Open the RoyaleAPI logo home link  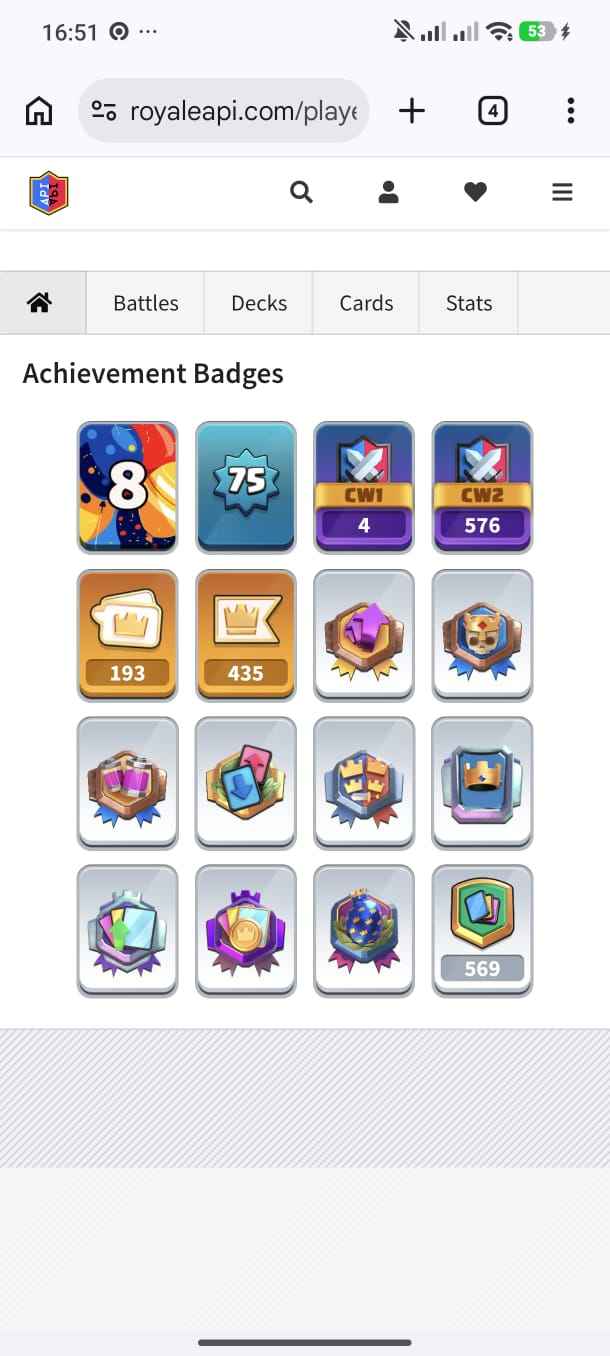(x=49, y=193)
